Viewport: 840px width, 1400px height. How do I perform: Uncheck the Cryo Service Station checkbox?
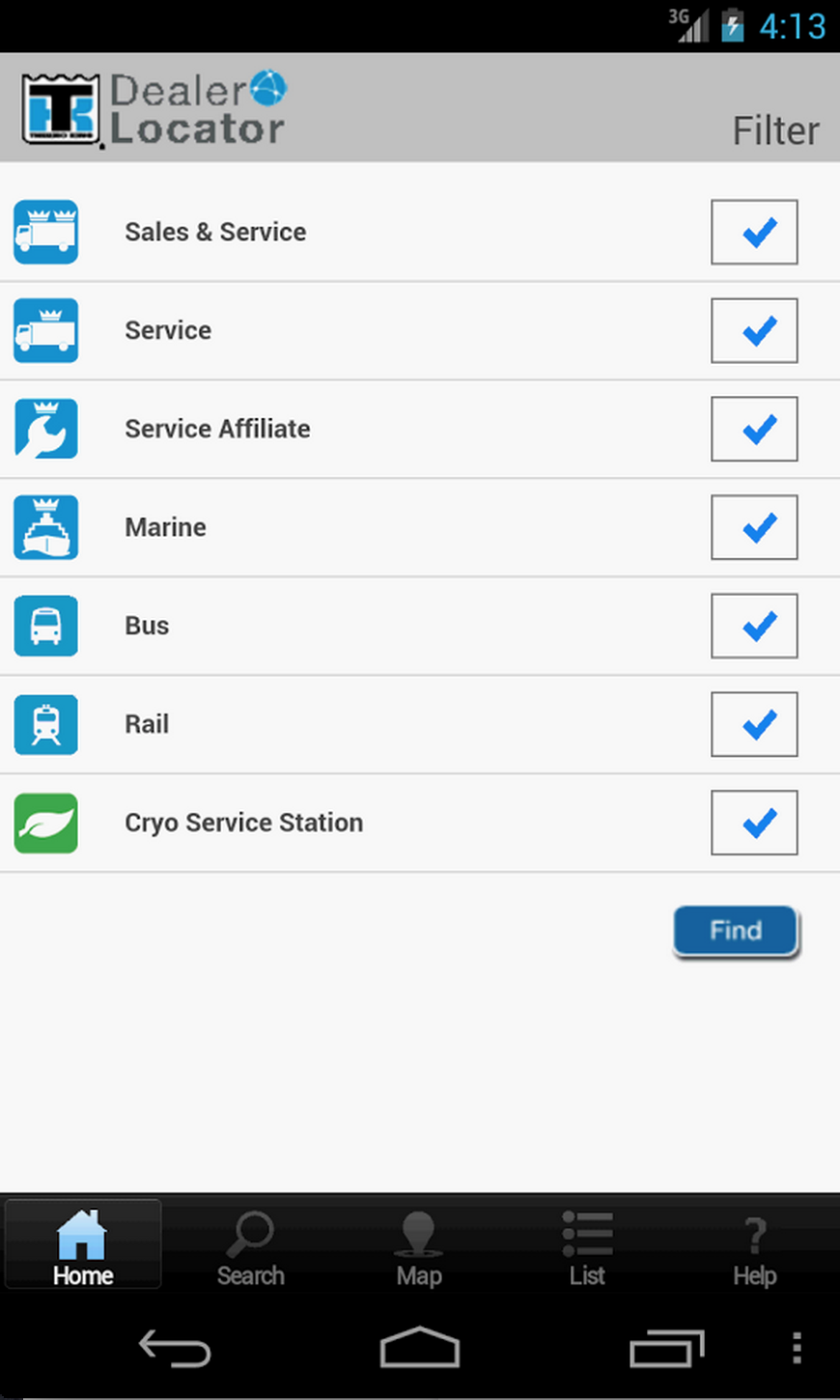point(754,823)
